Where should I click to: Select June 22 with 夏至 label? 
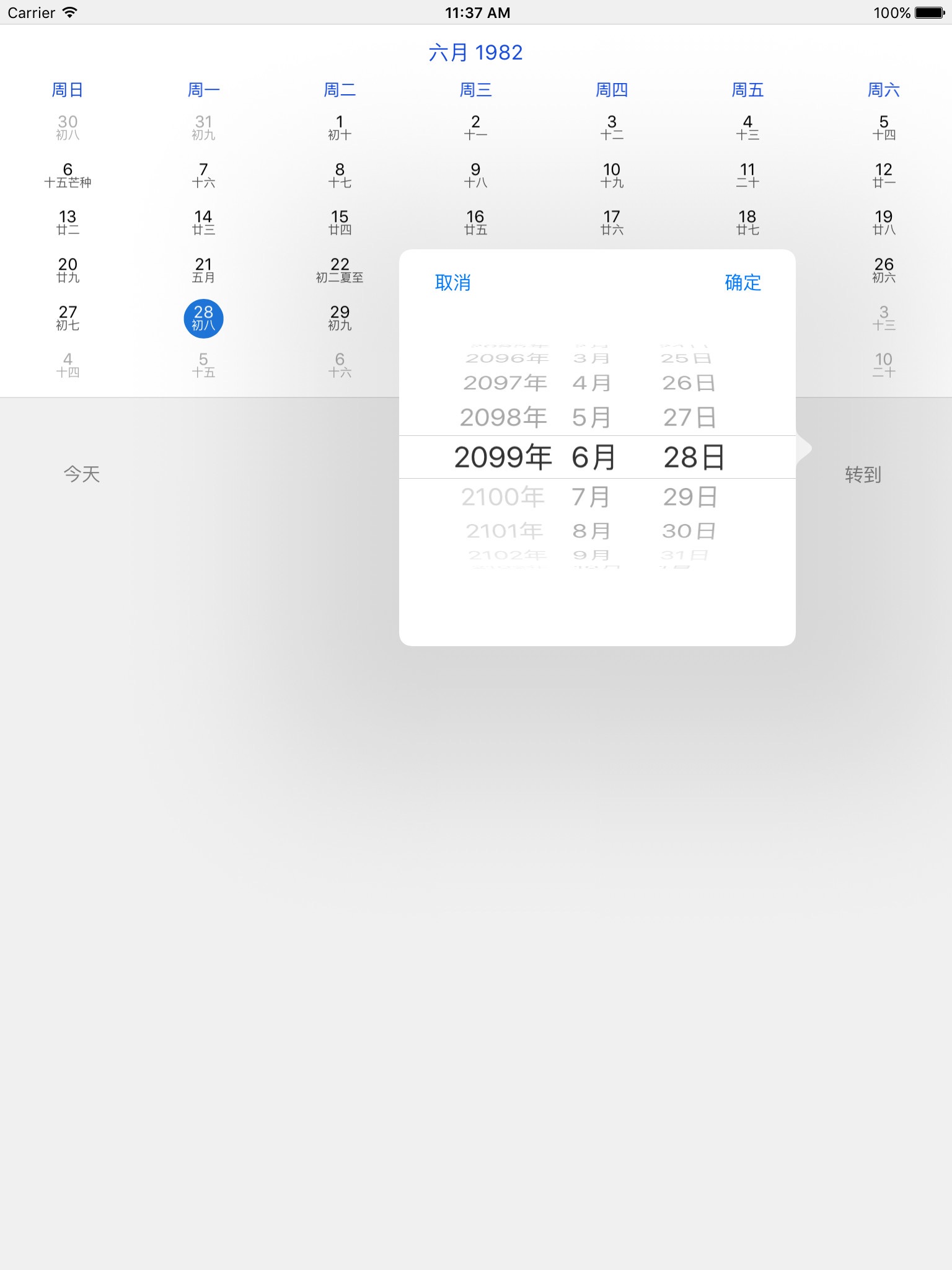click(340, 271)
